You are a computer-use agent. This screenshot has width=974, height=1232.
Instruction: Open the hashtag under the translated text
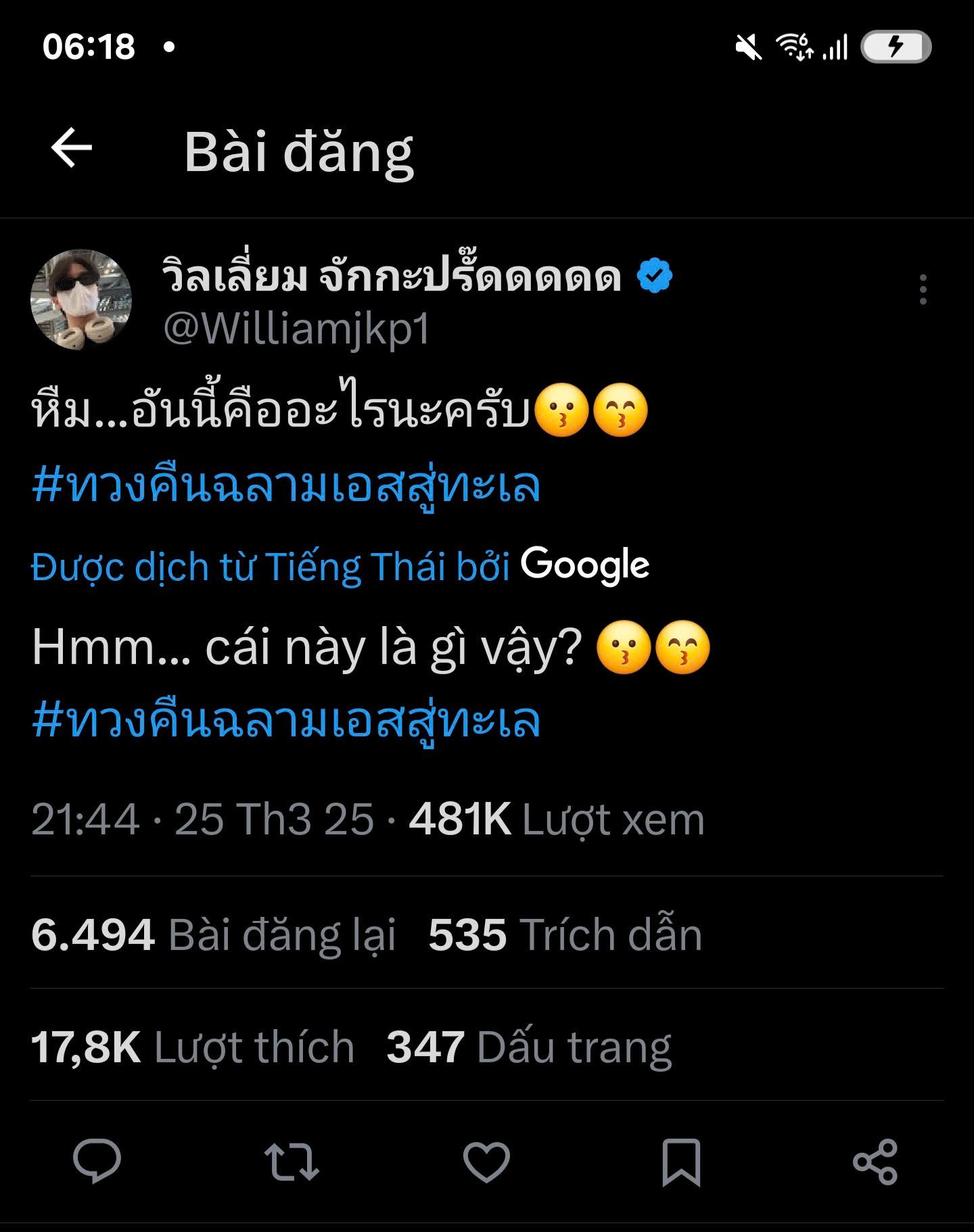pos(286,720)
